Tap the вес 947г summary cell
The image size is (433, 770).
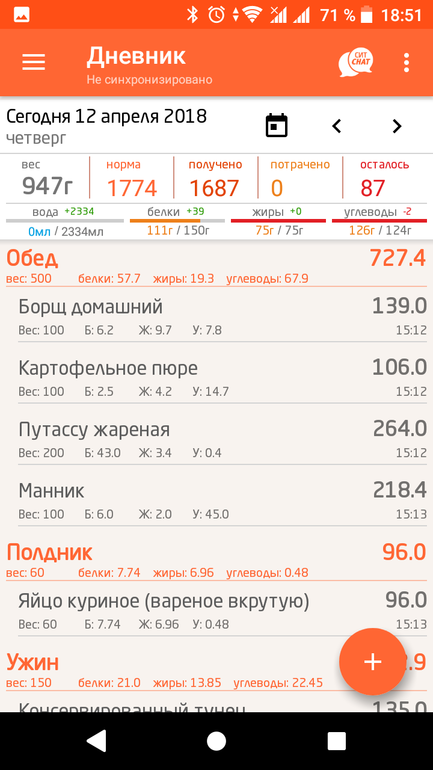point(47,179)
